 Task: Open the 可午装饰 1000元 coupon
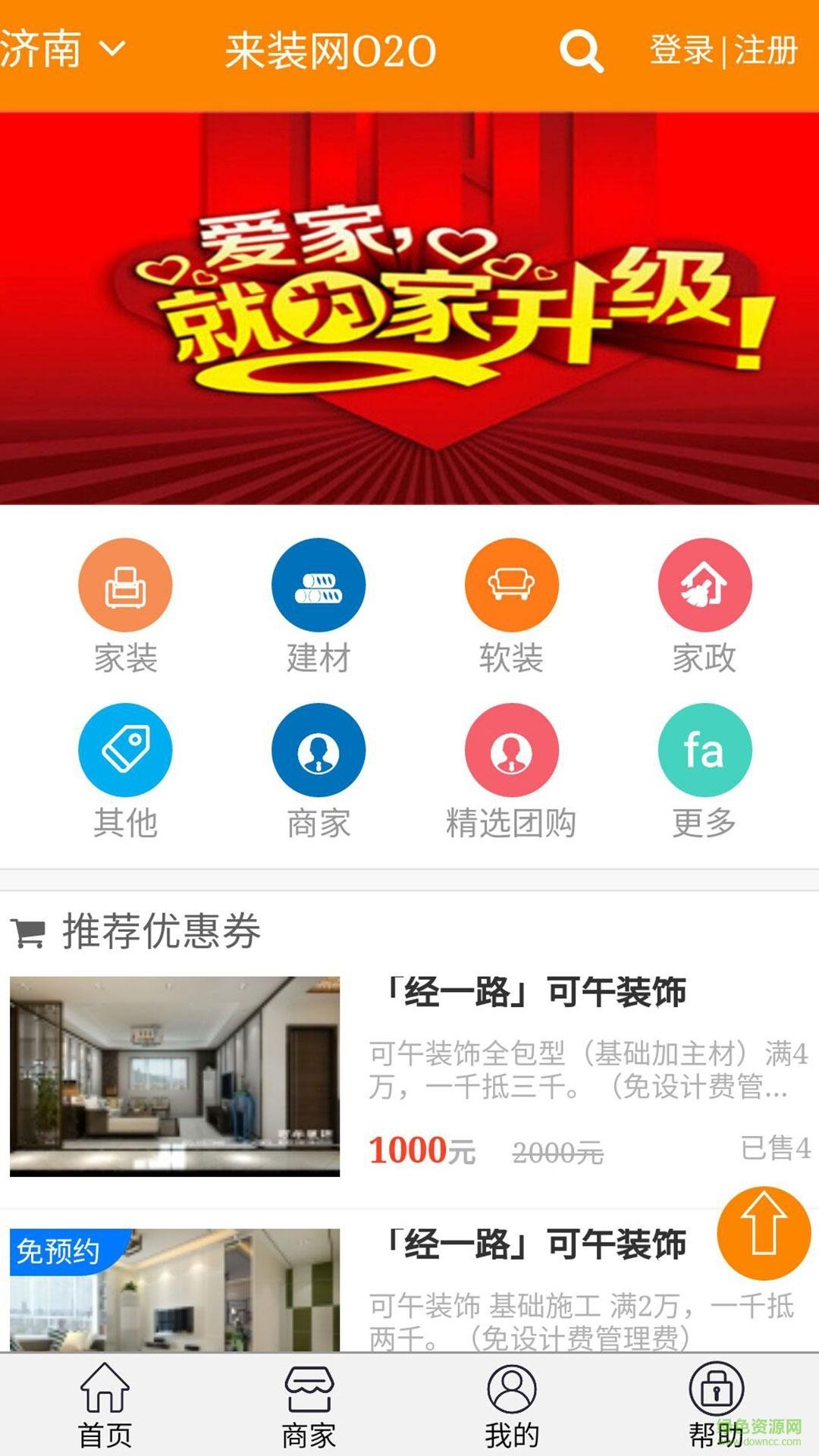[x=409, y=1077]
